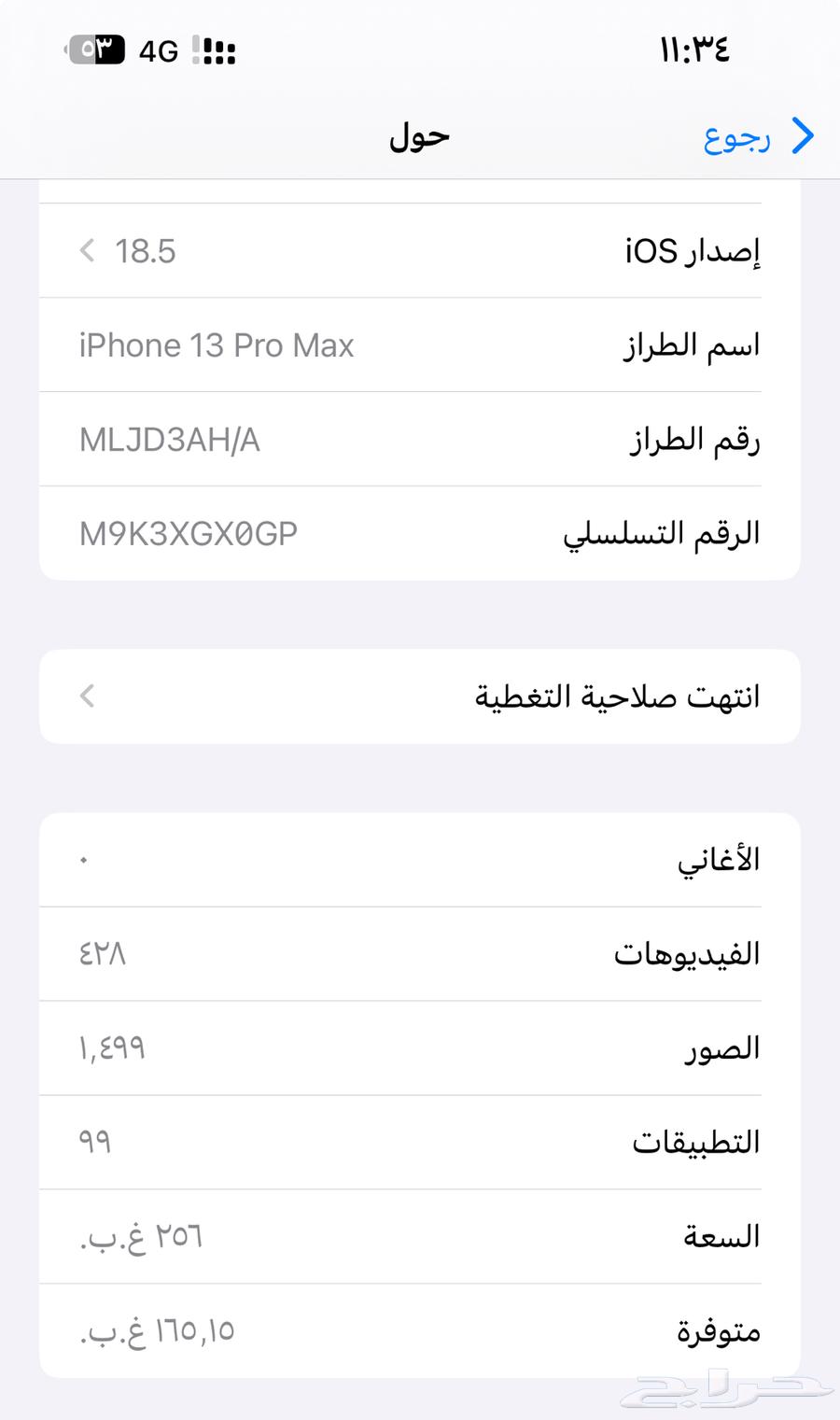840x1420 pixels.
Task: Tap the cellular signal bars icon
Action: click(x=213, y=51)
